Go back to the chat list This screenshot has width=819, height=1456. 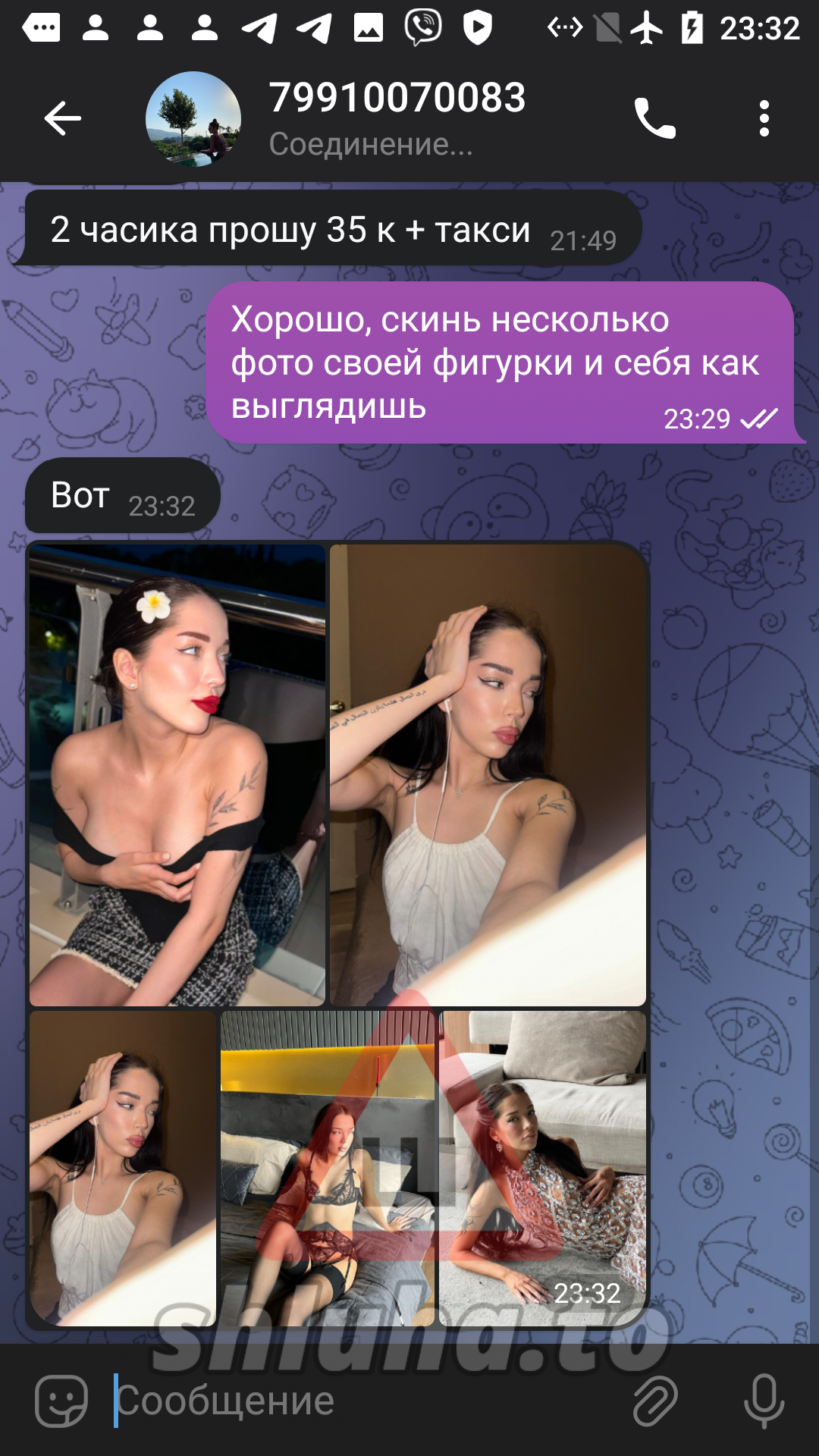click(x=62, y=118)
